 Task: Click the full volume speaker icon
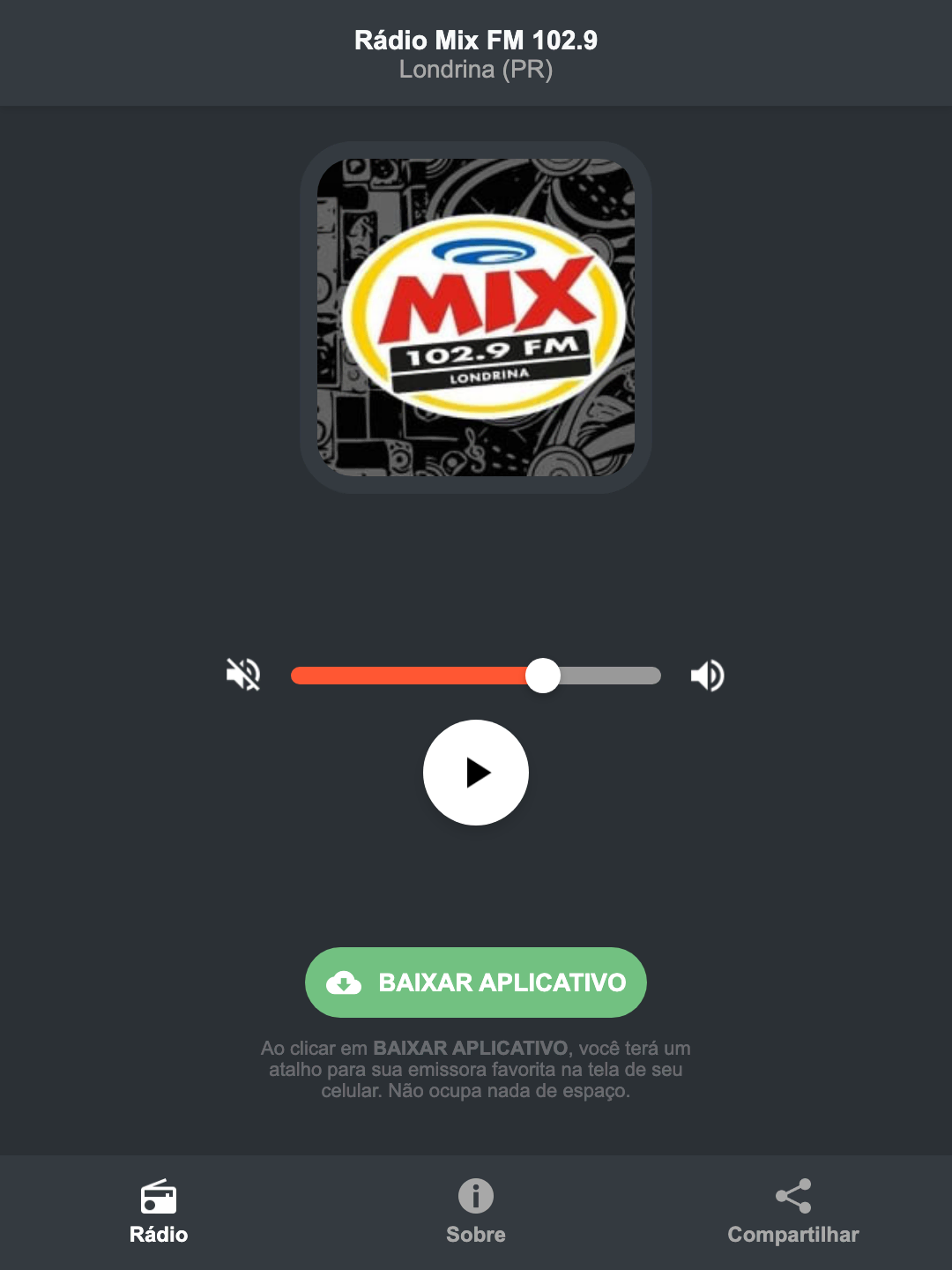[x=707, y=675]
